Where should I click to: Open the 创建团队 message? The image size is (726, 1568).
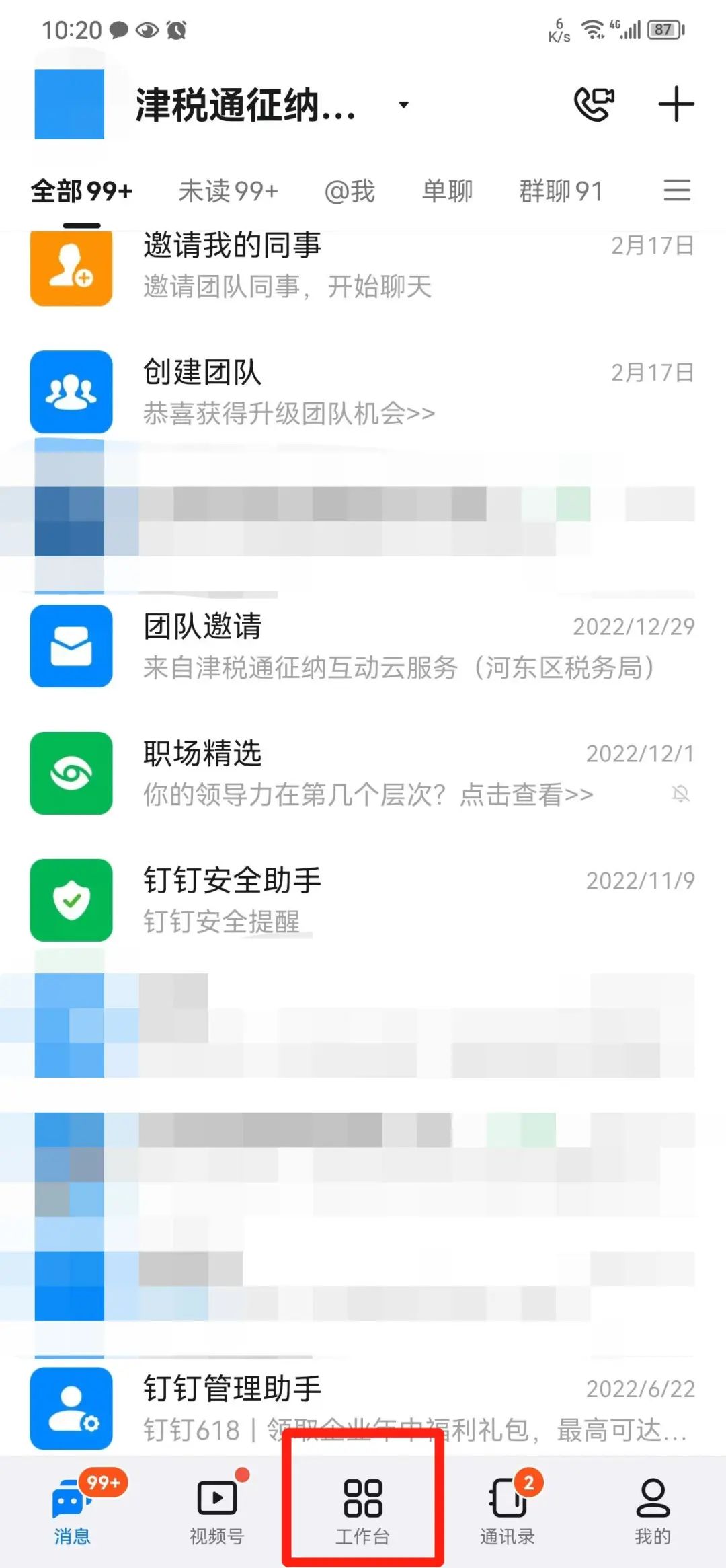point(363,391)
